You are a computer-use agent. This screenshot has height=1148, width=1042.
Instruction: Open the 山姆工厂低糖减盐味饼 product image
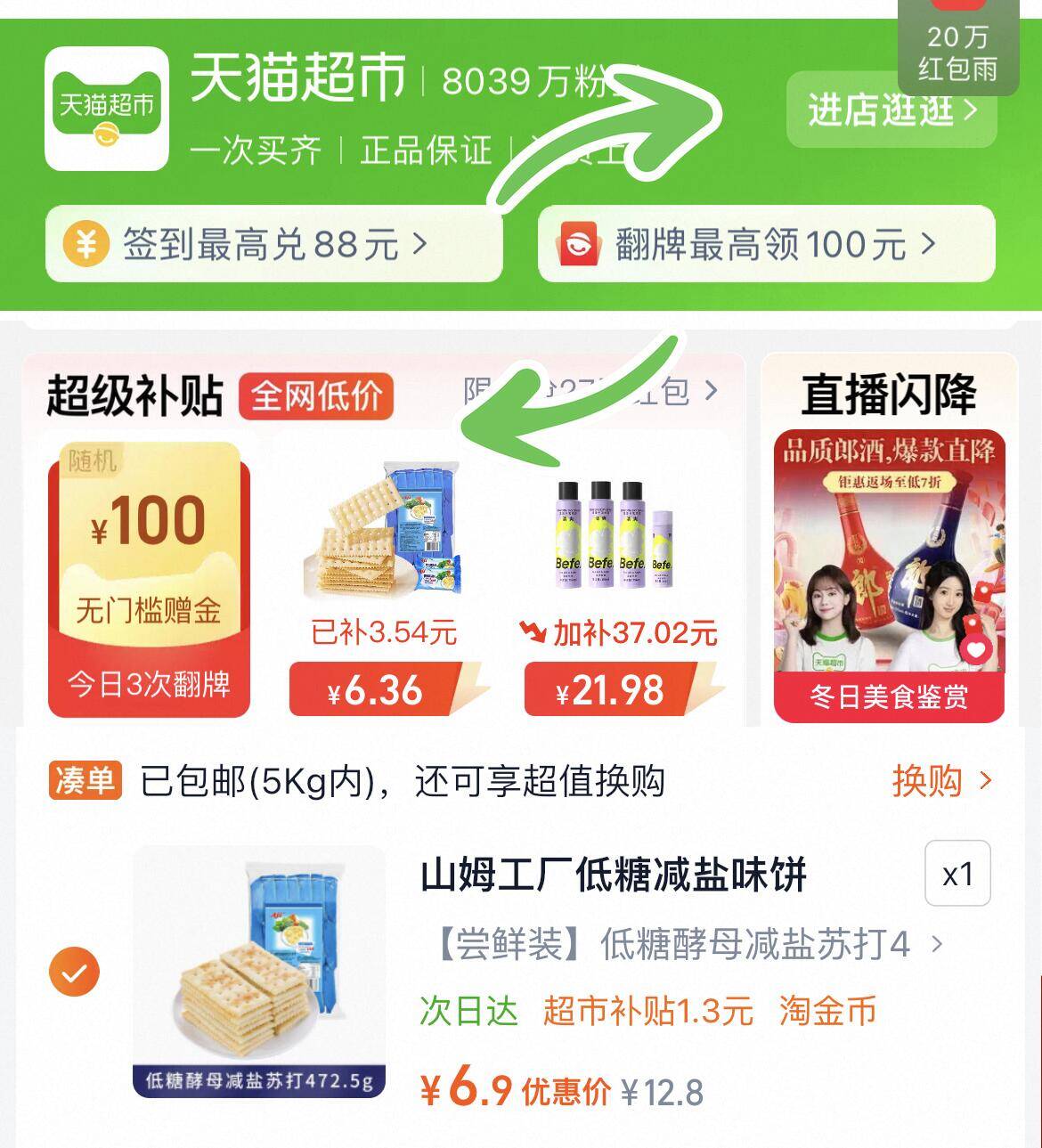[x=258, y=969]
